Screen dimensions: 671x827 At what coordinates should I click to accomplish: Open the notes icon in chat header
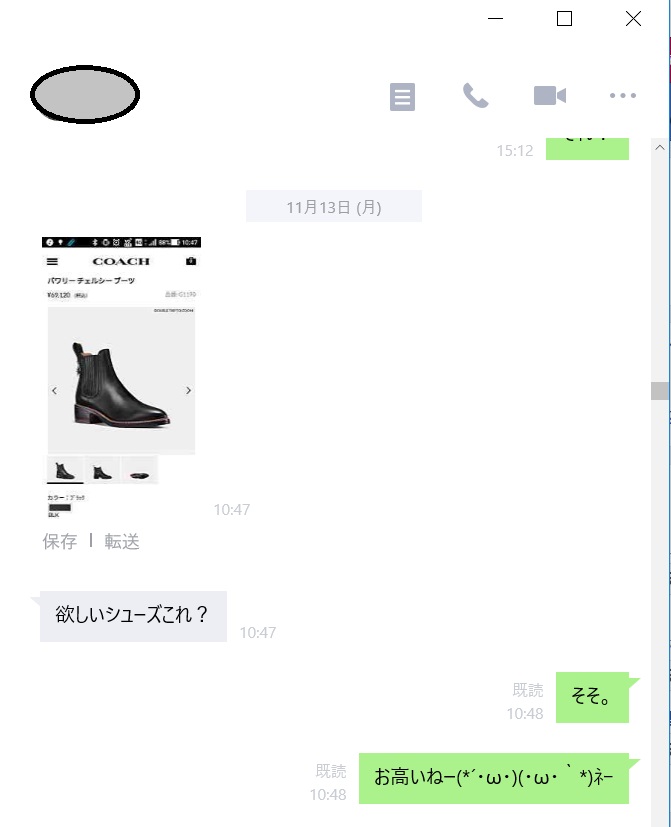pos(402,96)
